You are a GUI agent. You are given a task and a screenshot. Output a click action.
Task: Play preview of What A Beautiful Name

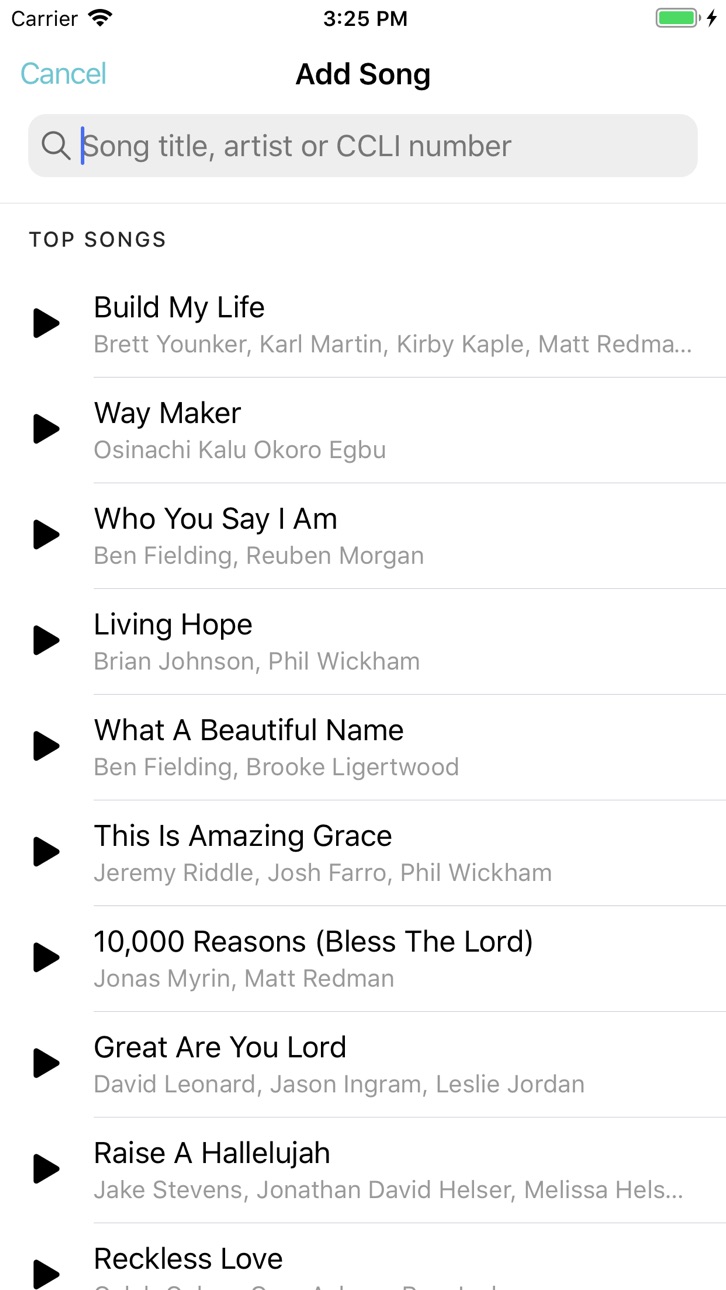coord(46,747)
